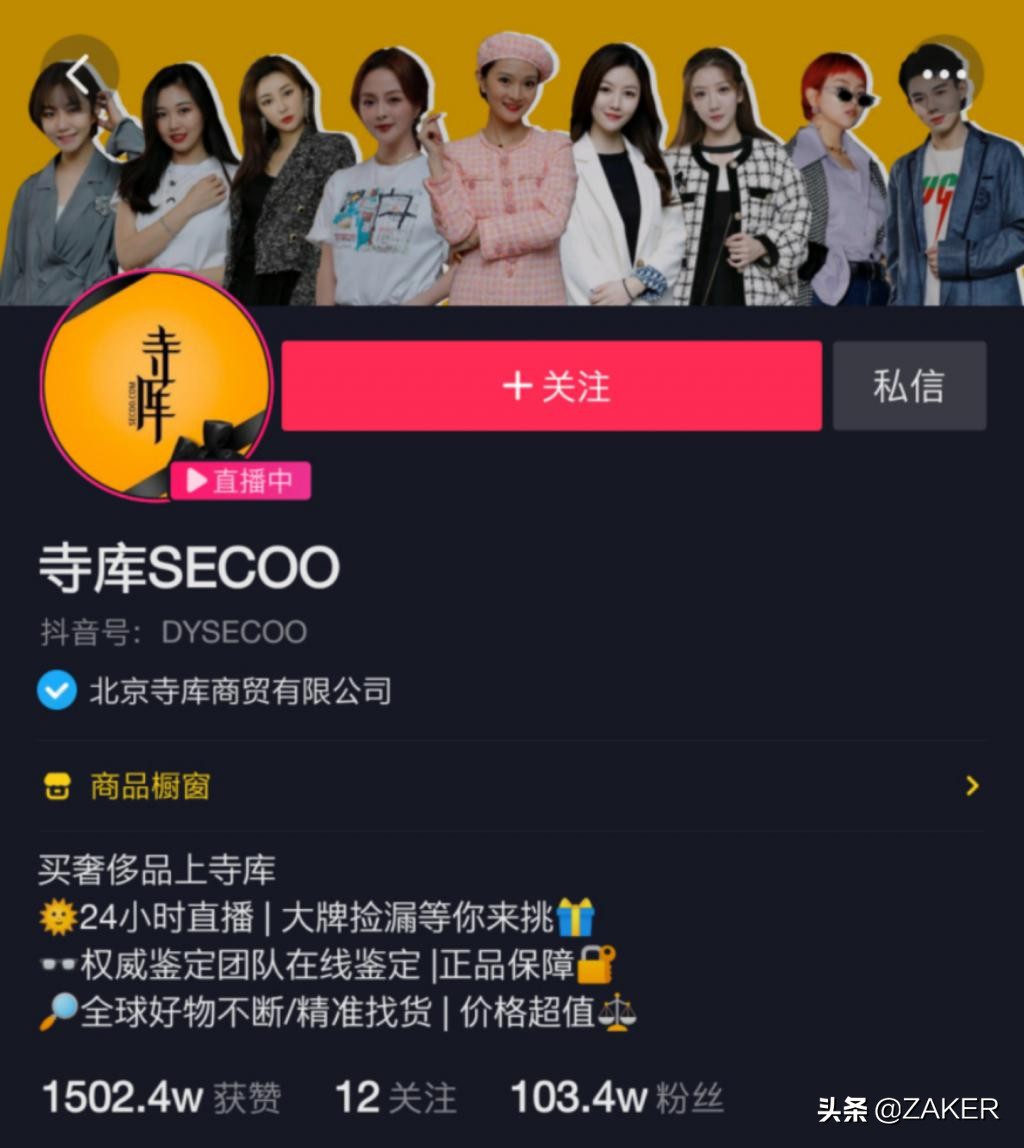This screenshot has height=1148, width=1024.
Task: View the 关注 following list
Action: pyautogui.click(x=395, y=1097)
